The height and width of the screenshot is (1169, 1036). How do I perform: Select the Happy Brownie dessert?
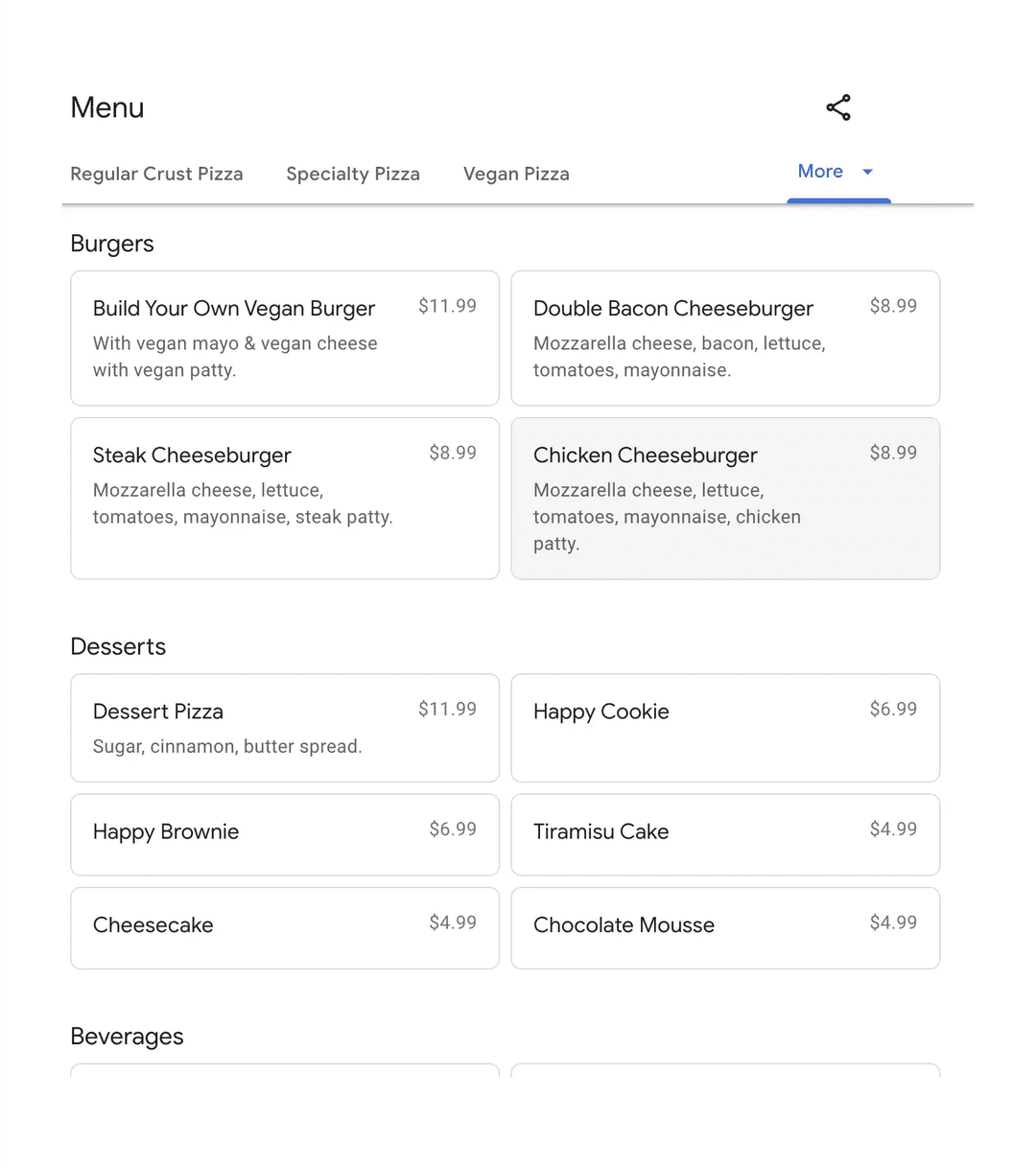284,833
